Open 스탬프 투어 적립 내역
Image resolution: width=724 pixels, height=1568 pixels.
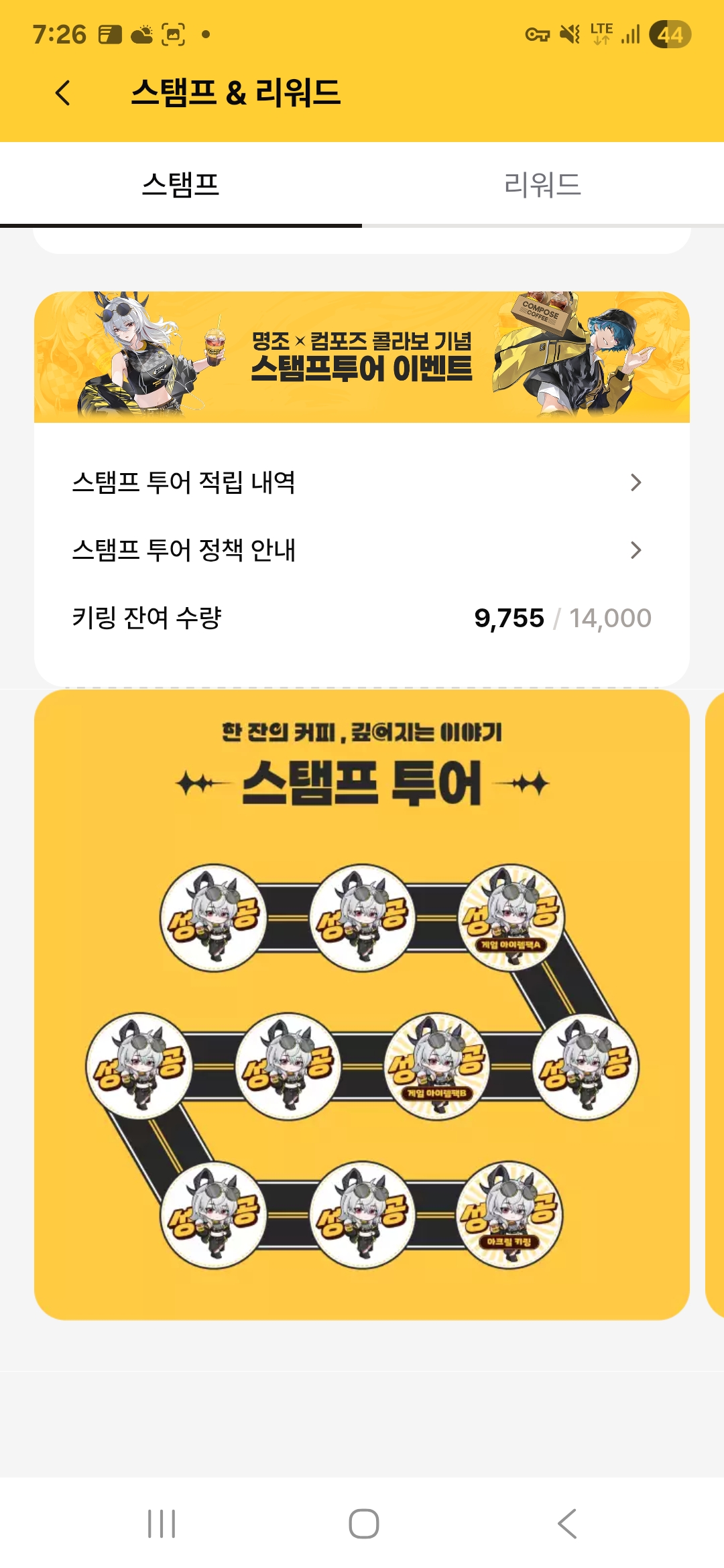click(x=357, y=482)
